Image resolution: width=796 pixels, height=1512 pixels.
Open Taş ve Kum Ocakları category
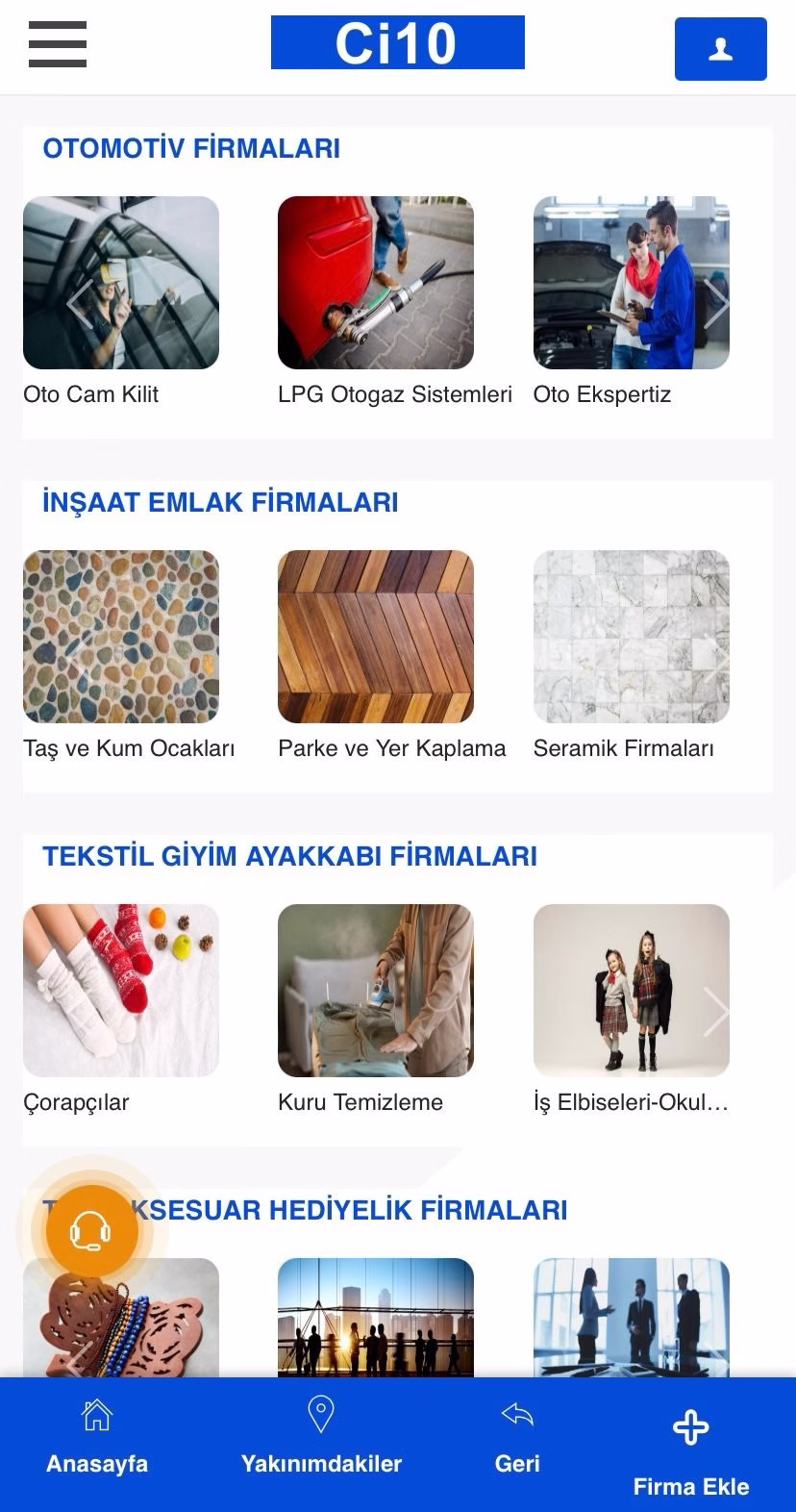pyautogui.click(x=121, y=637)
